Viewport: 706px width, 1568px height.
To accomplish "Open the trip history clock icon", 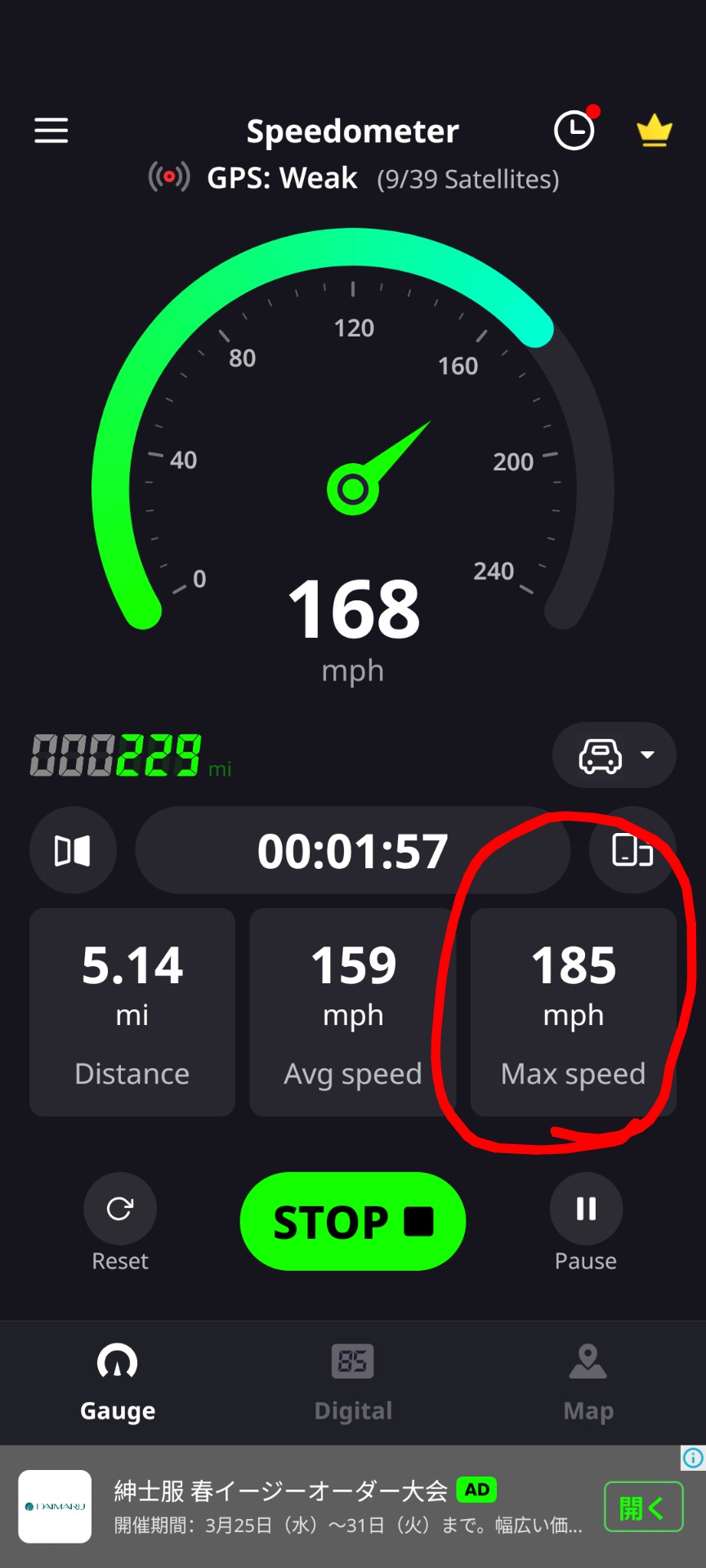I will pyautogui.click(x=574, y=130).
